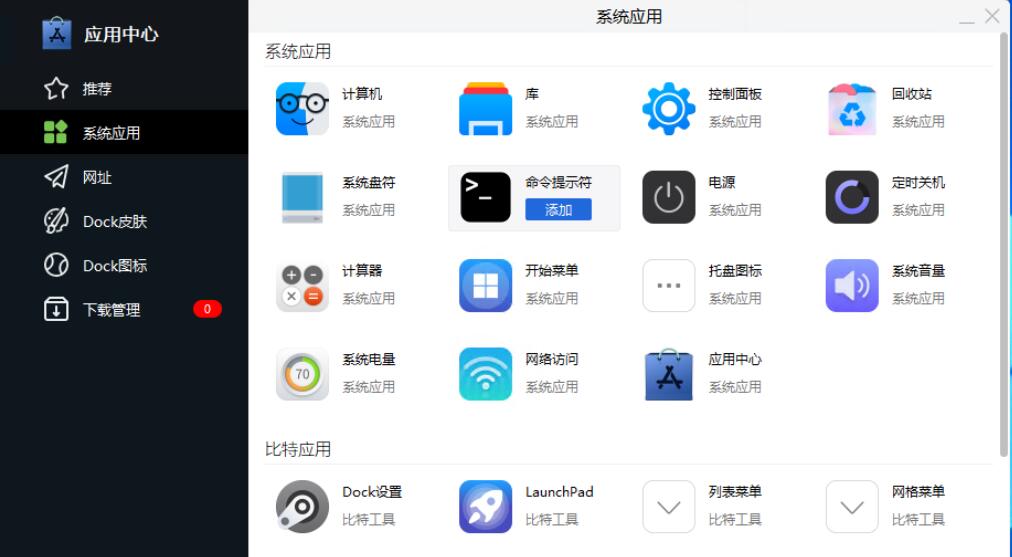Select 系统应用 in the sidebar
The image size is (1012, 557).
(110, 133)
